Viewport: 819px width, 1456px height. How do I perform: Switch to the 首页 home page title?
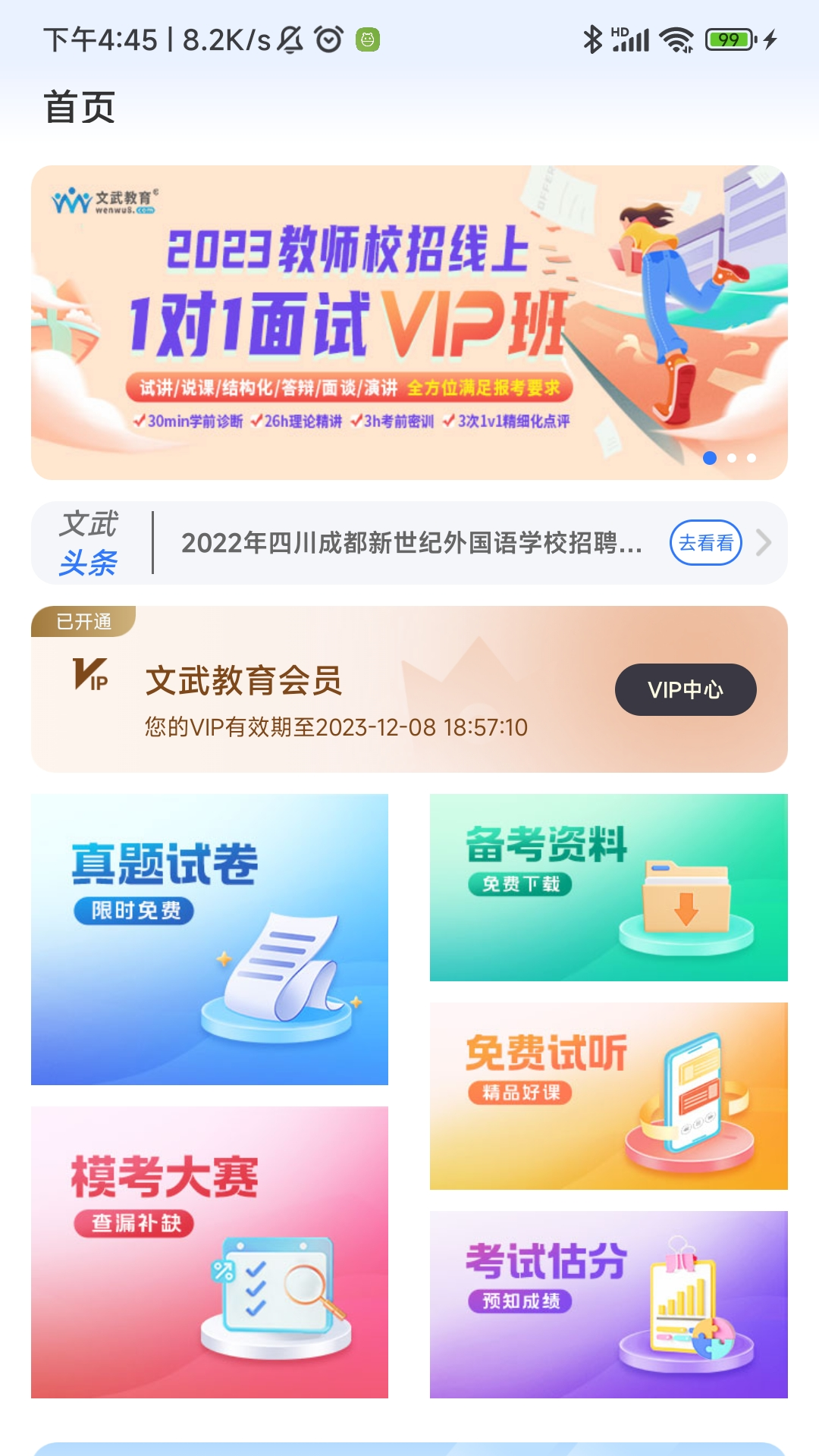[80, 108]
